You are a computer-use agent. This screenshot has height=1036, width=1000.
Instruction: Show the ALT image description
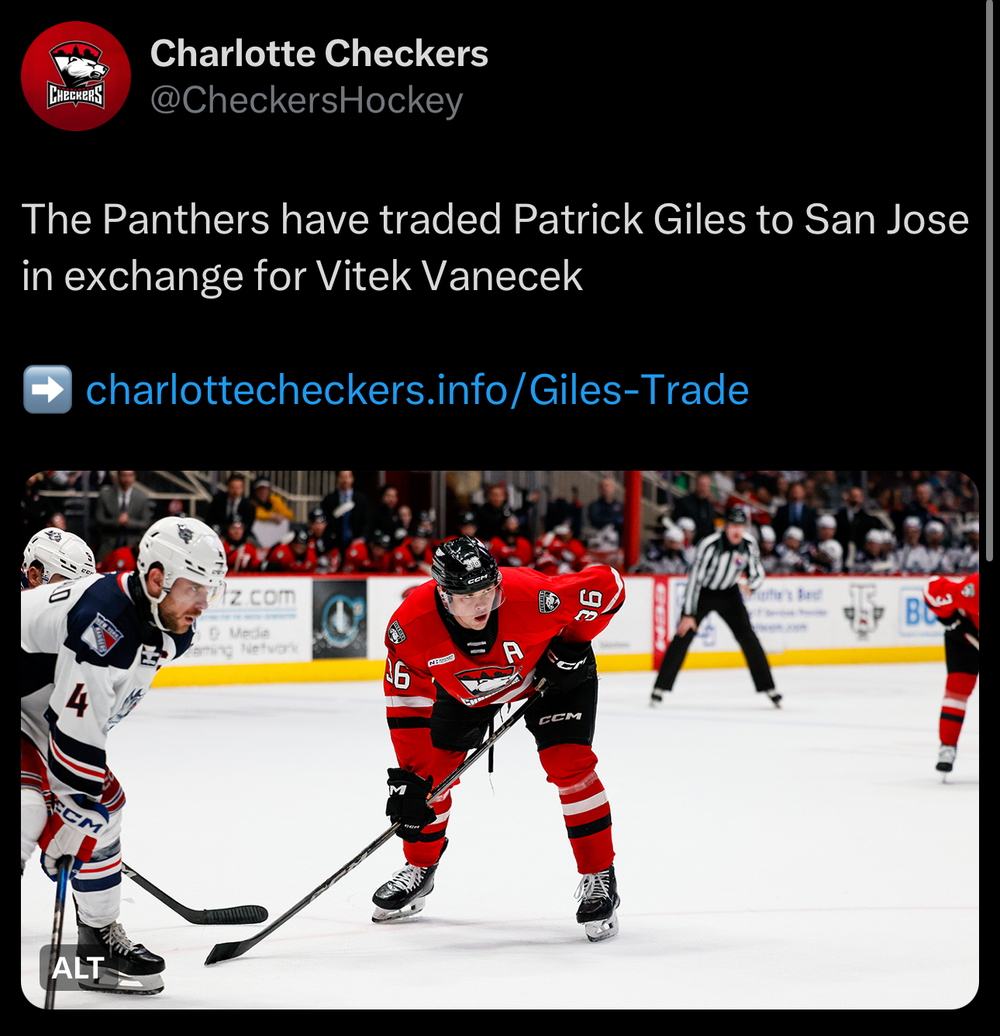(x=78, y=967)
